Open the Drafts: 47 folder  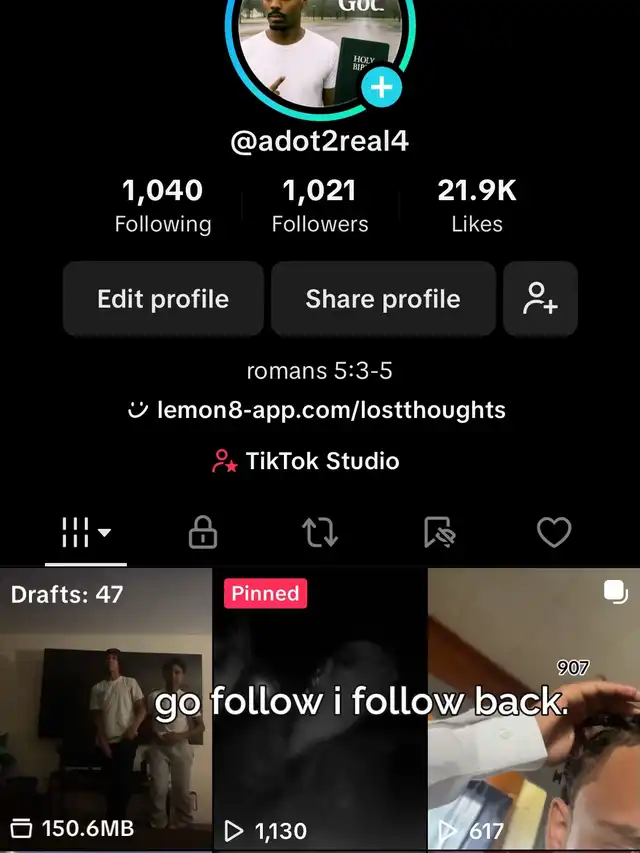106,709
